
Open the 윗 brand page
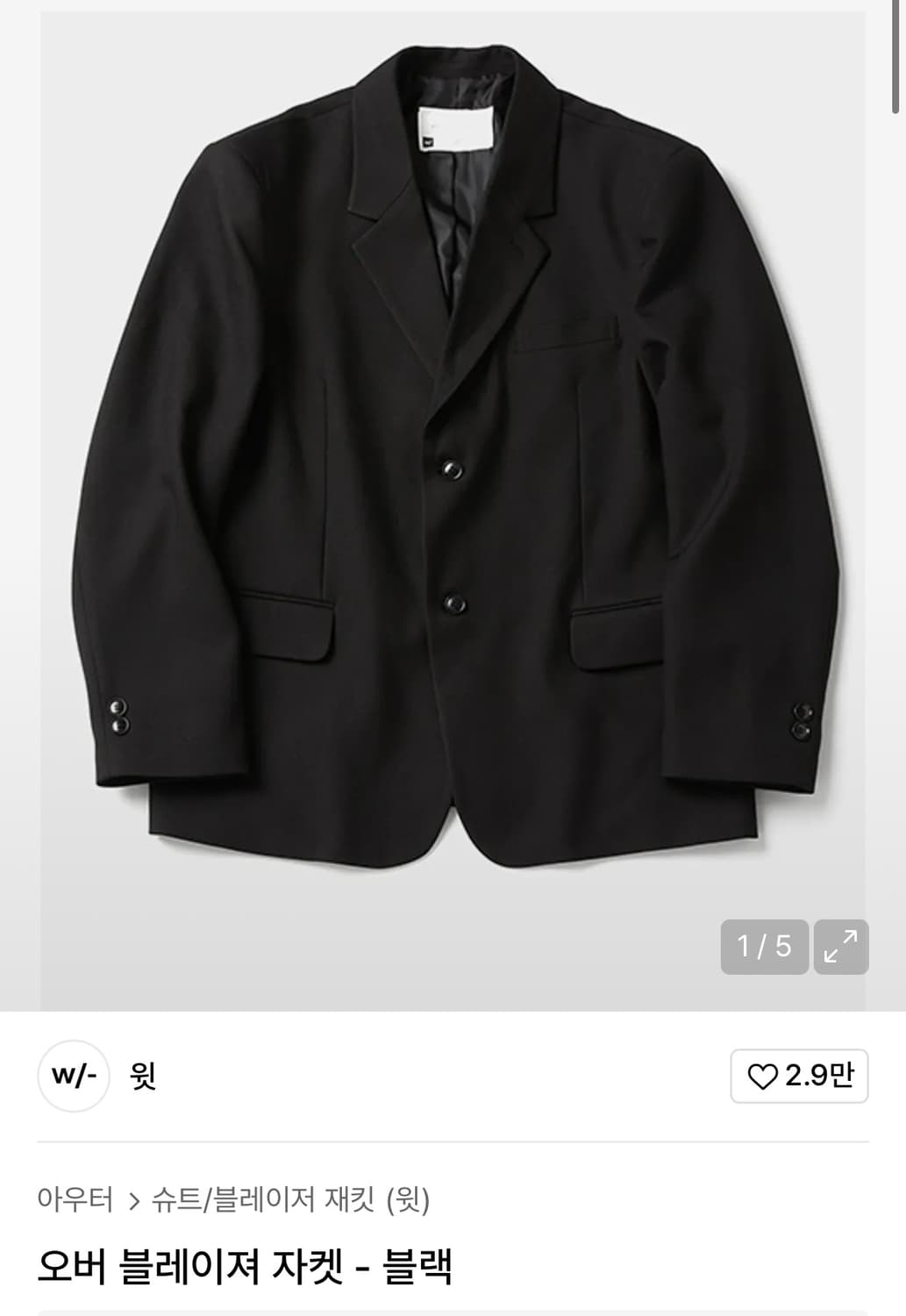click(142, 1076)
